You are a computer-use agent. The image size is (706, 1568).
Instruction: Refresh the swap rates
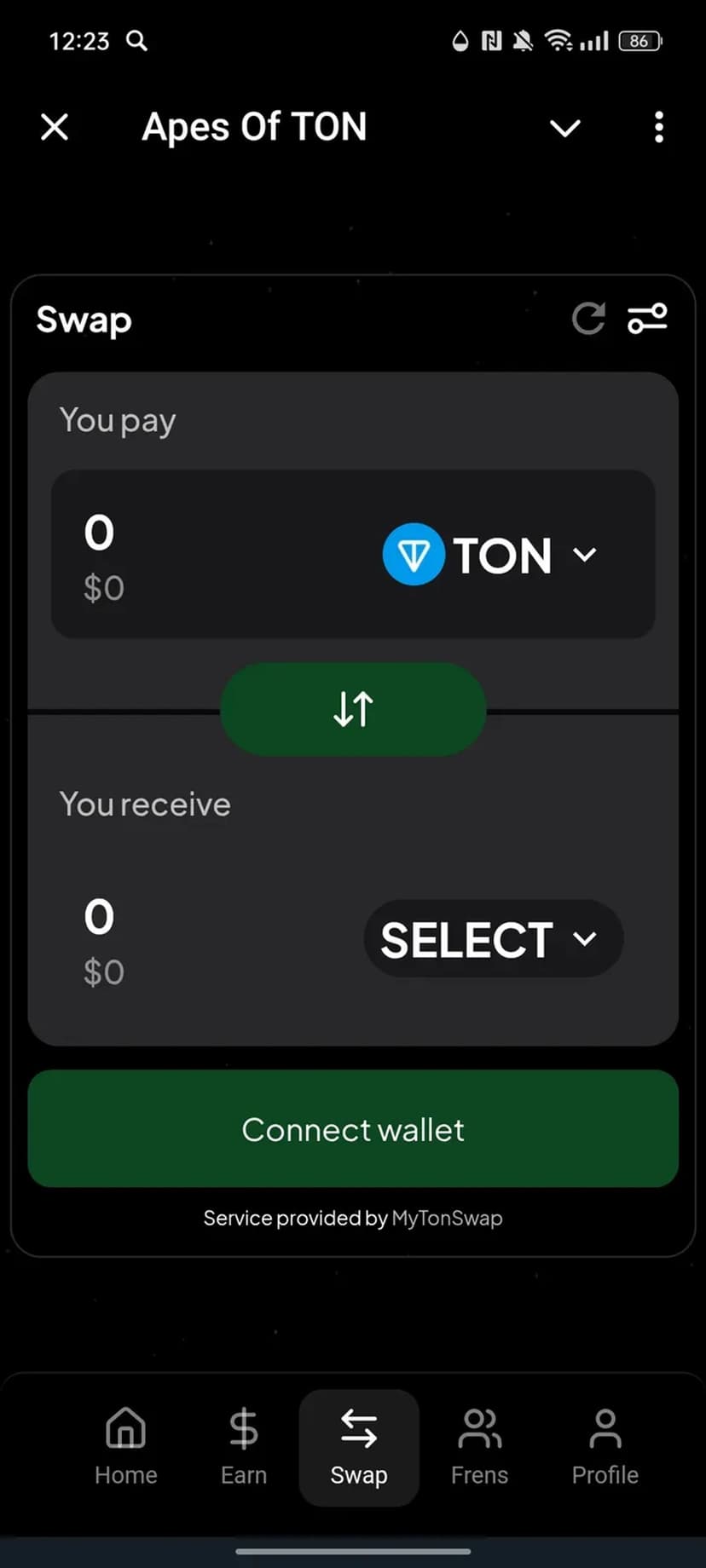point(588,319)
